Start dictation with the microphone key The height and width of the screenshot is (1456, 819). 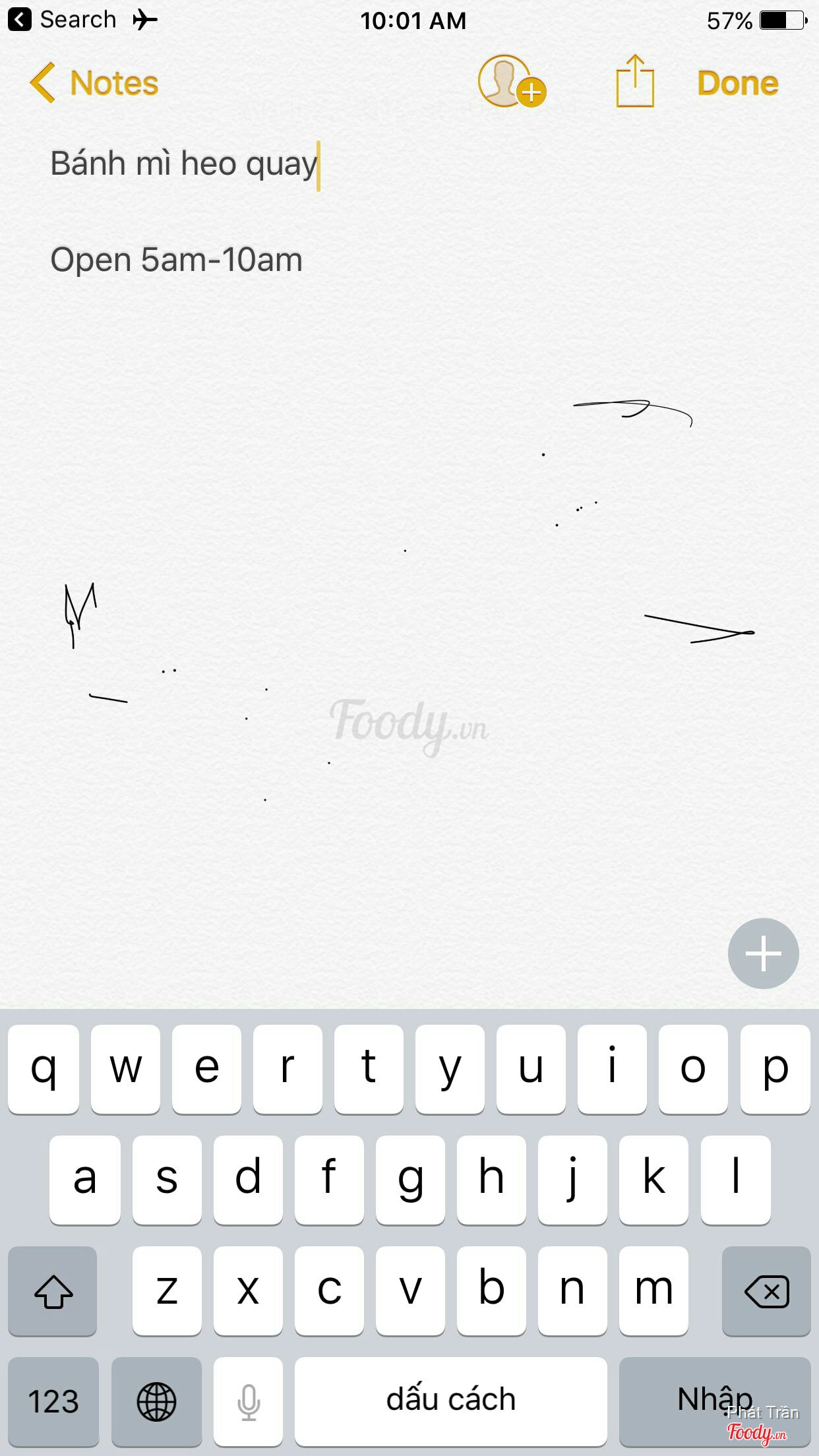[249, 1400]
